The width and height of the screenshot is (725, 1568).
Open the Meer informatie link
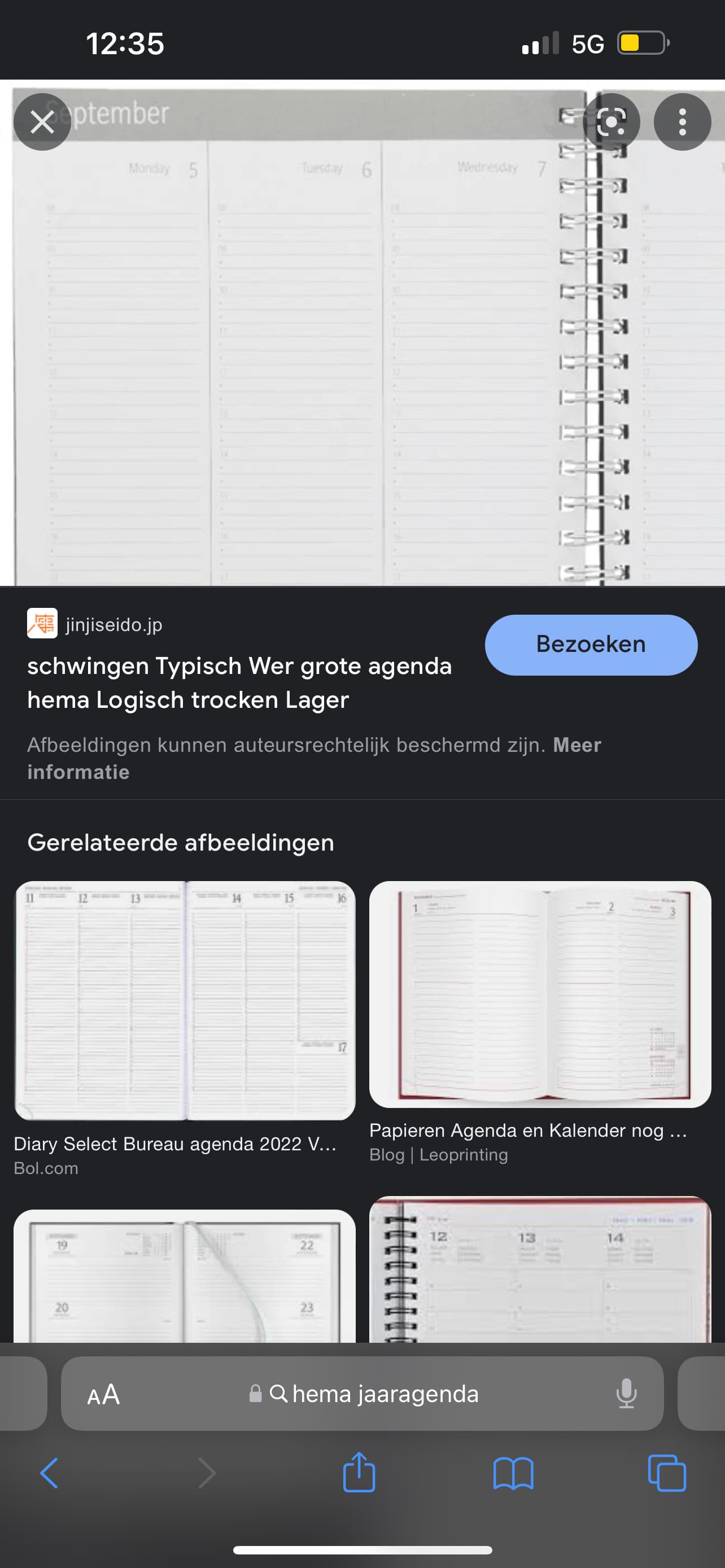[314, 759]
